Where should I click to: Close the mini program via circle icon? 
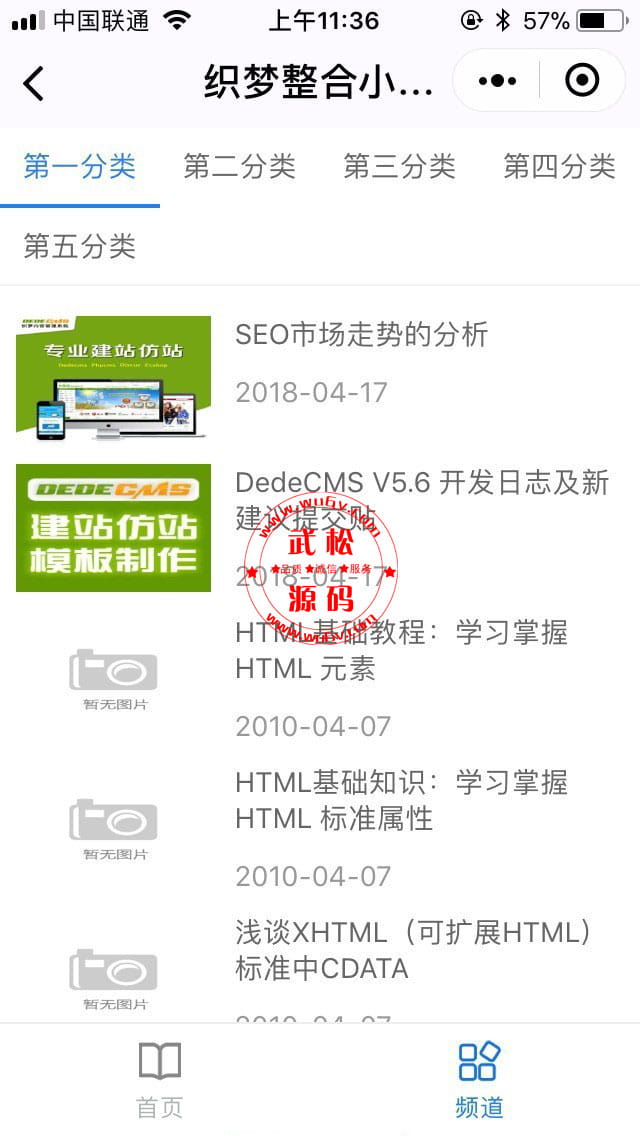click(583, 80)
